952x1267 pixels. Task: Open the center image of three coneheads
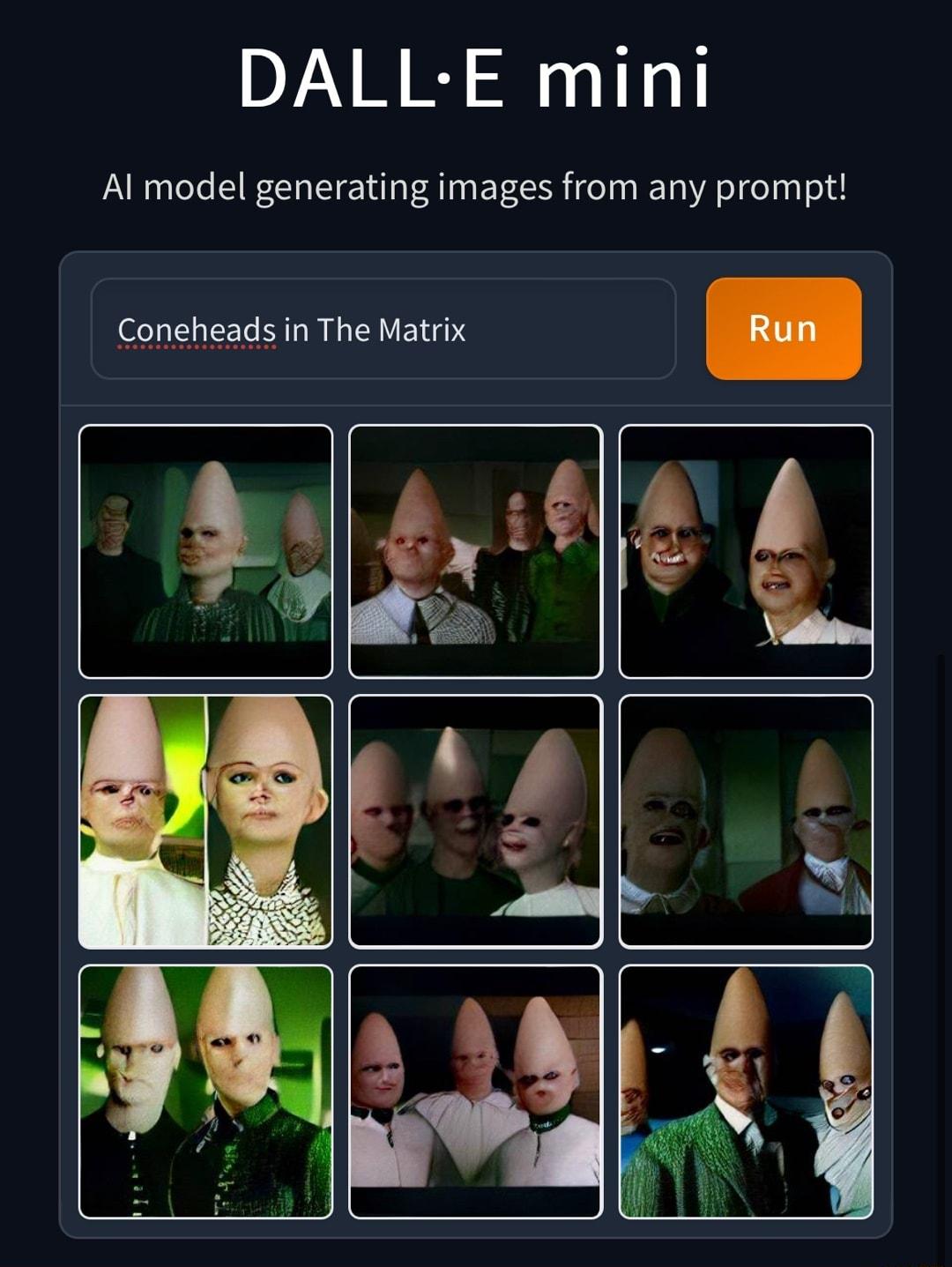(476, 822)
